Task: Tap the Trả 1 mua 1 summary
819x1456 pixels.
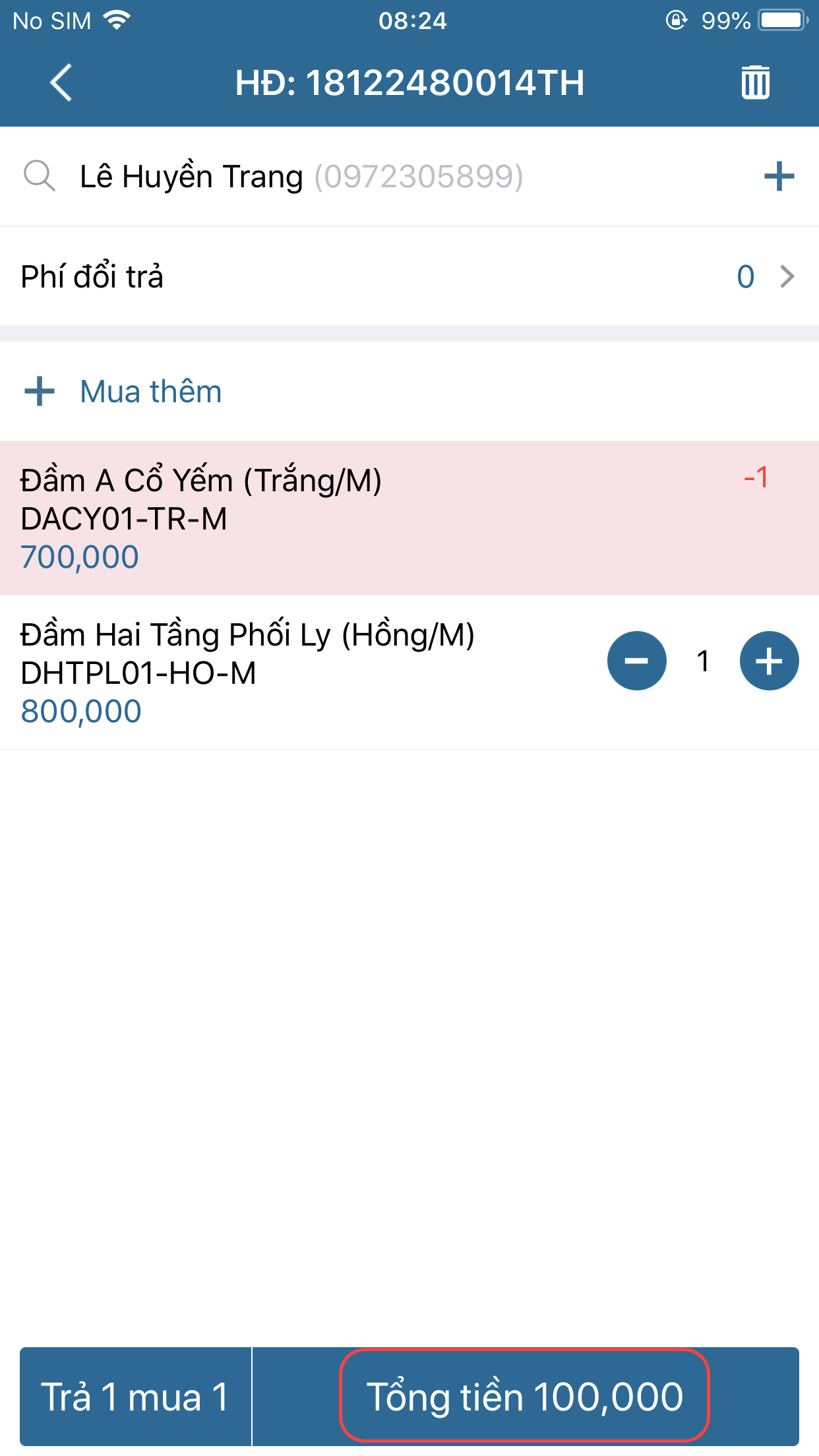Action: click(x=135, y=1397)
